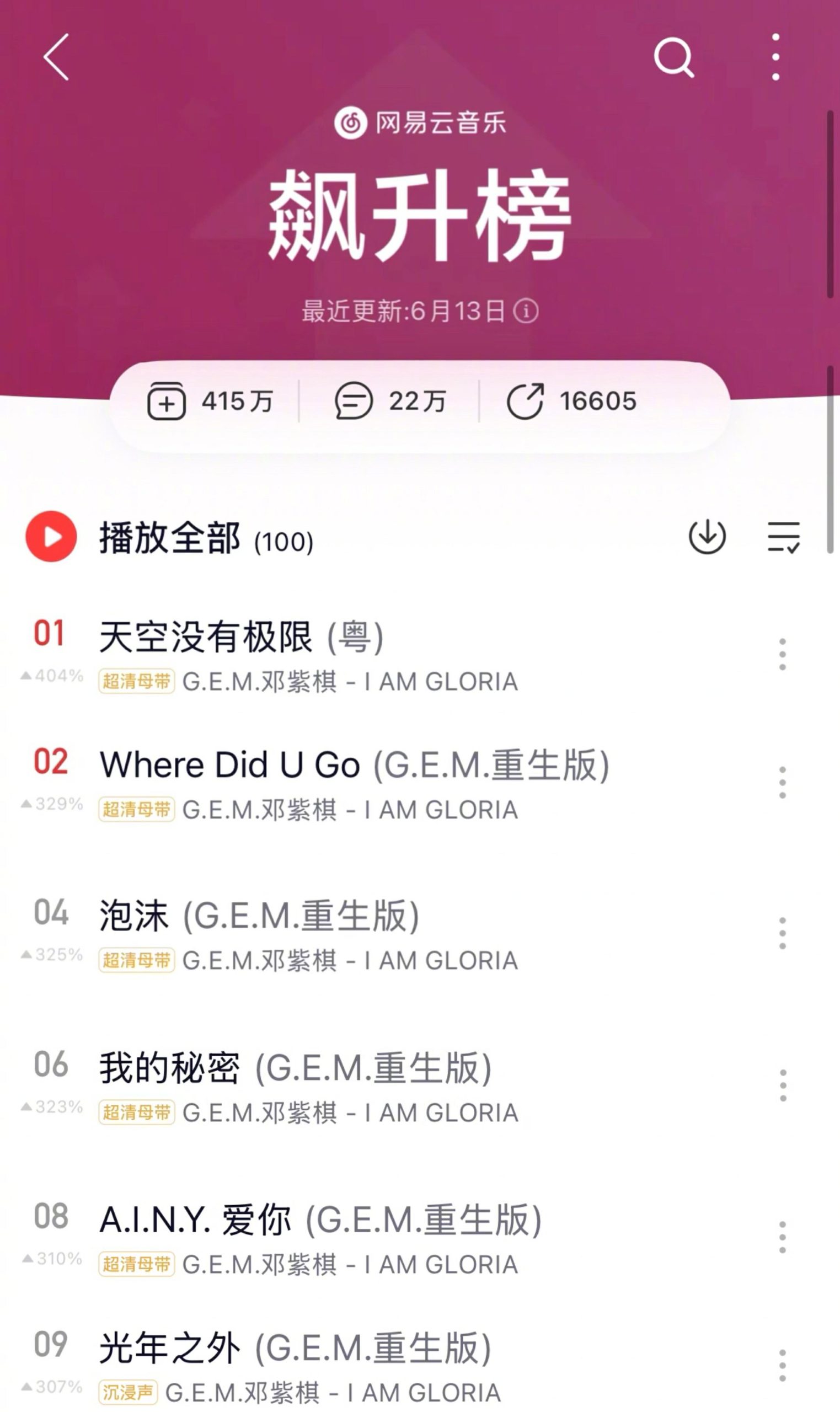Play A.I.N.Y. 爱你 (G.E.M.重生版)
The width and height of the screenshot is (840, 1412).
pos(396,1238)
